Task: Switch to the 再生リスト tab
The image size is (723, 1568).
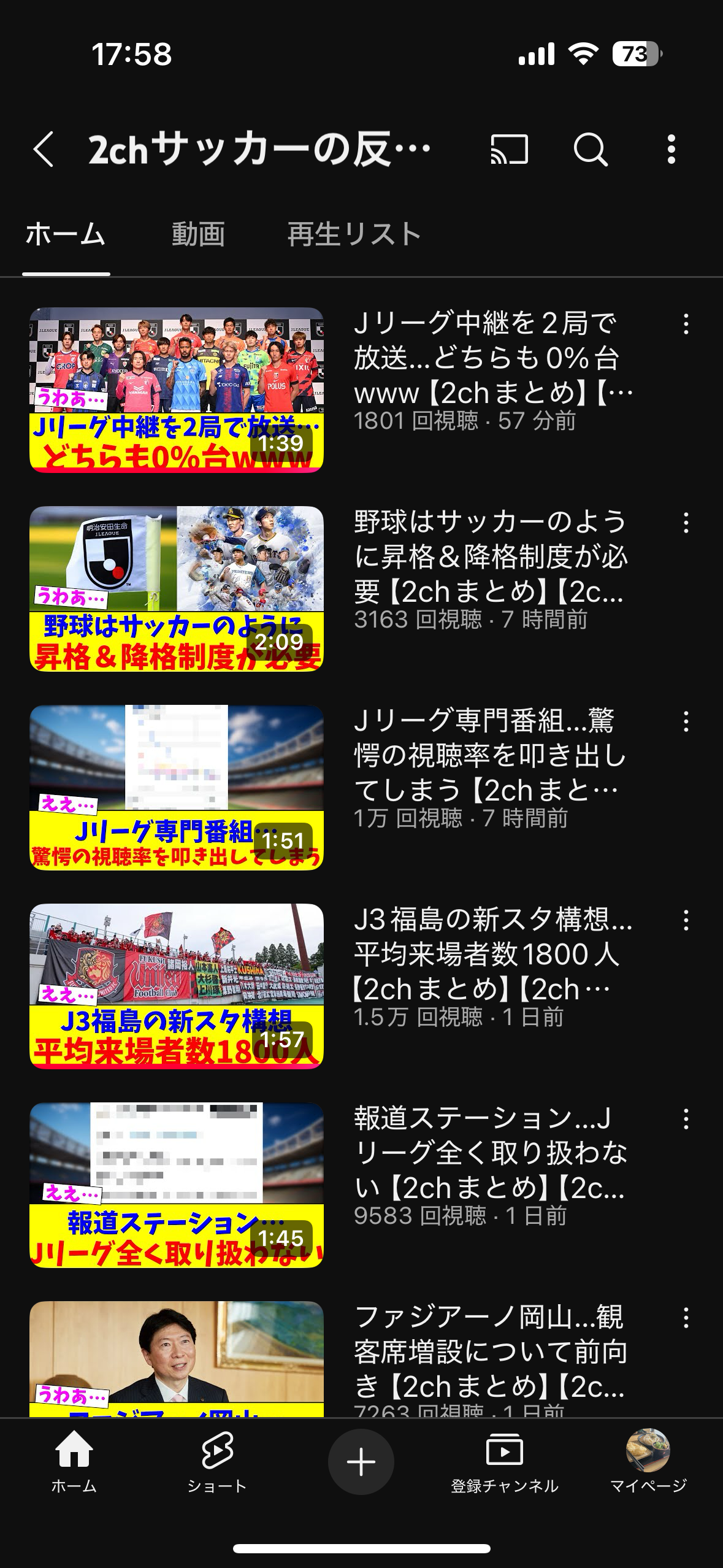Action: [354, 234]
